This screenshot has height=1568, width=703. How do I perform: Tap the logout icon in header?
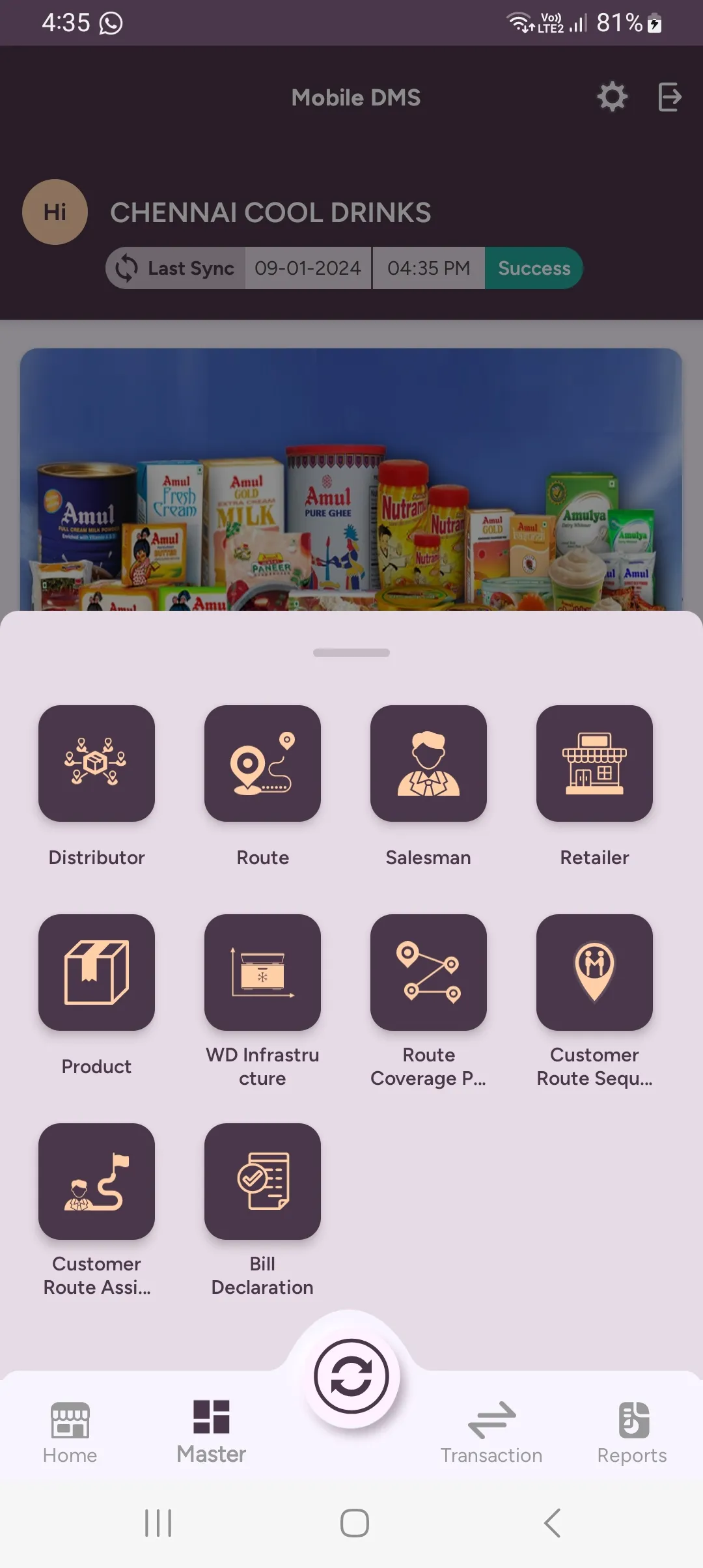coord(670,97)
